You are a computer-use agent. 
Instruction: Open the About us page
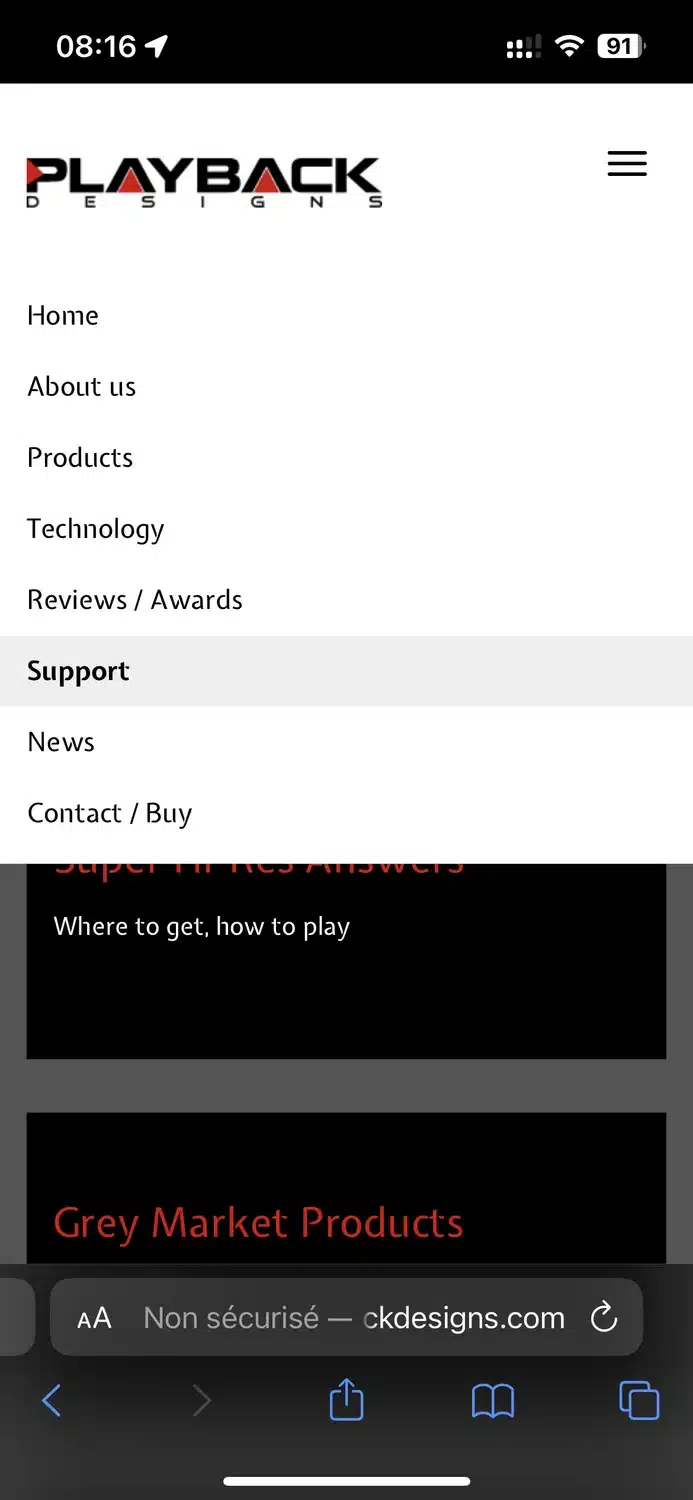coord(82,387)
